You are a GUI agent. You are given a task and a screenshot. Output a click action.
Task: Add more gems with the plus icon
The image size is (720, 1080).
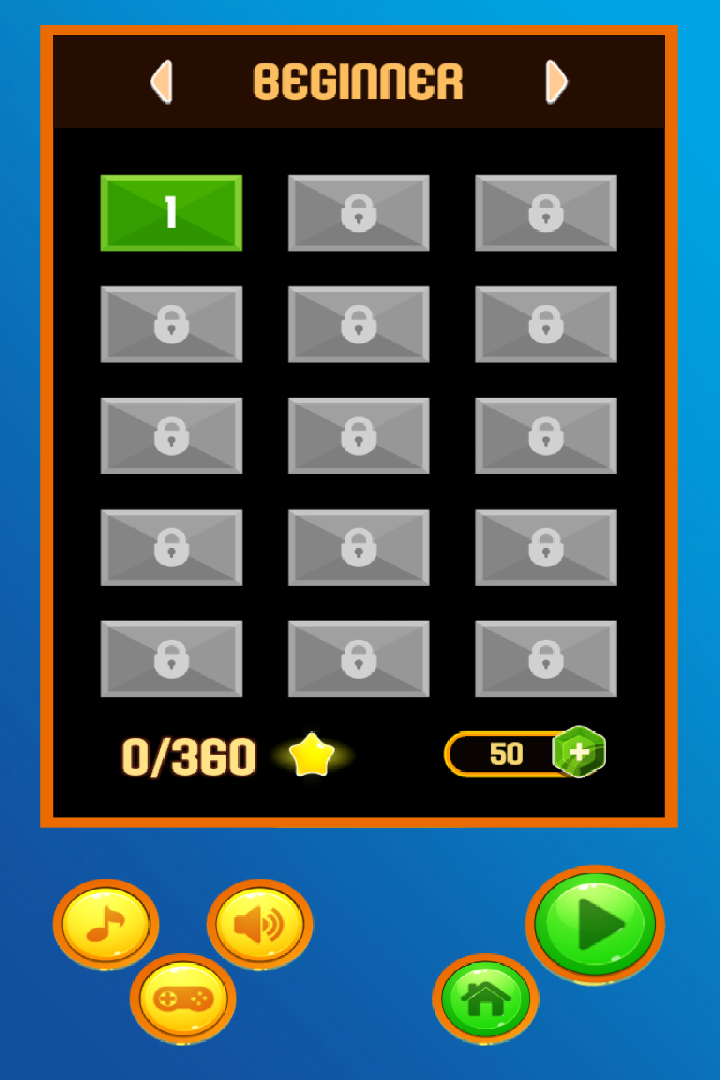[x=580, y=753]
